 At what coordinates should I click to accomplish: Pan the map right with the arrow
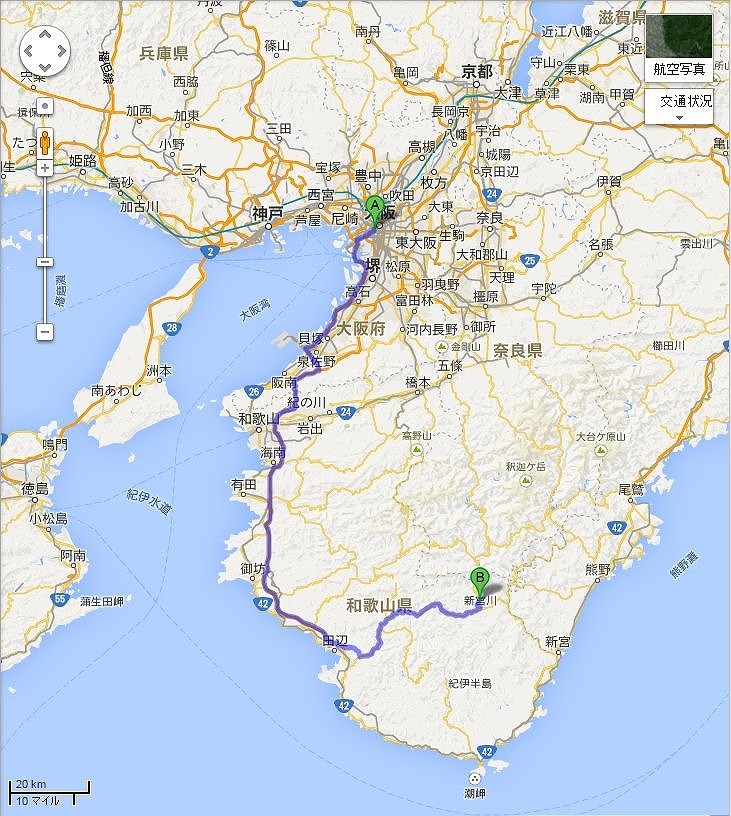pyautogui.click(x=61, y=48)
